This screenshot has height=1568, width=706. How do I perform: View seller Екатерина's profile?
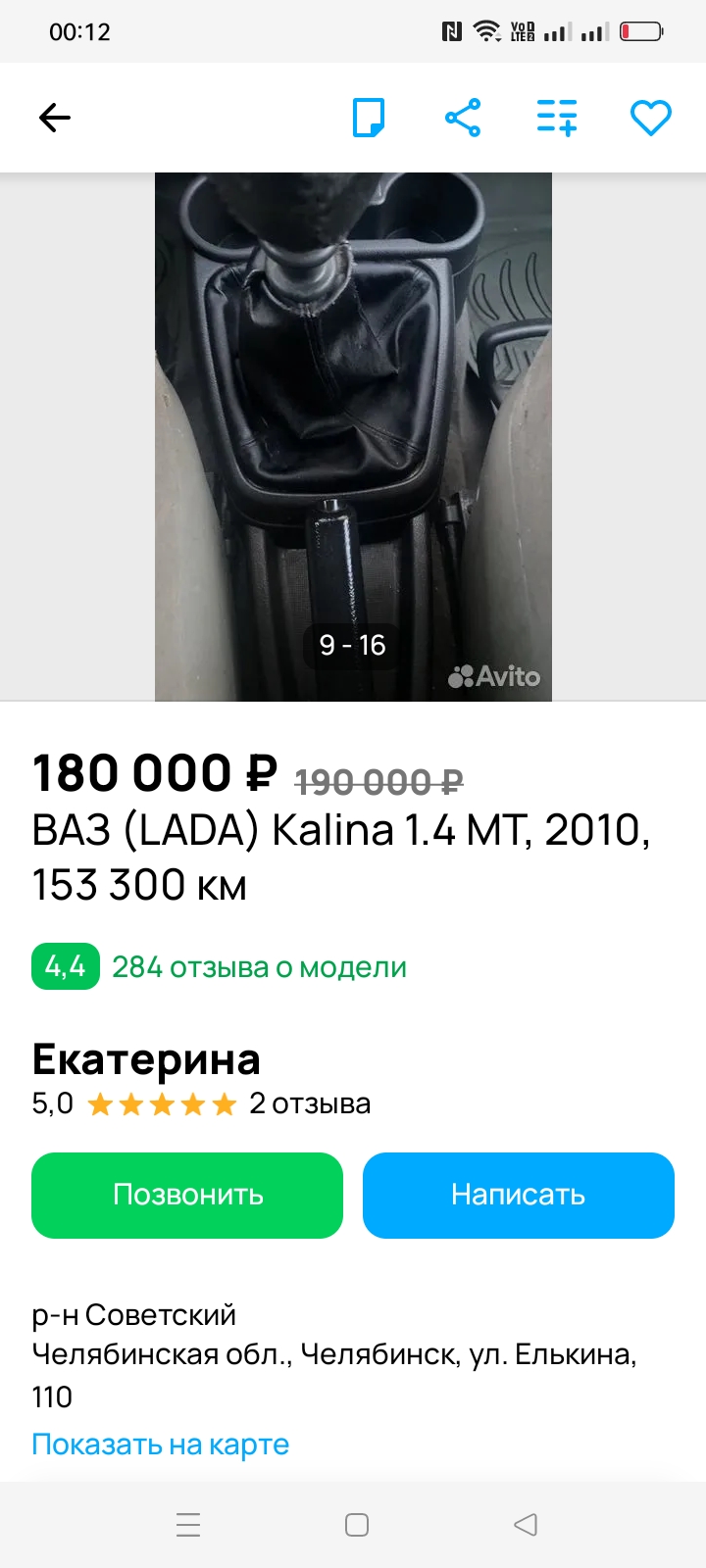pyautogui.click(x=146, y=1059)
